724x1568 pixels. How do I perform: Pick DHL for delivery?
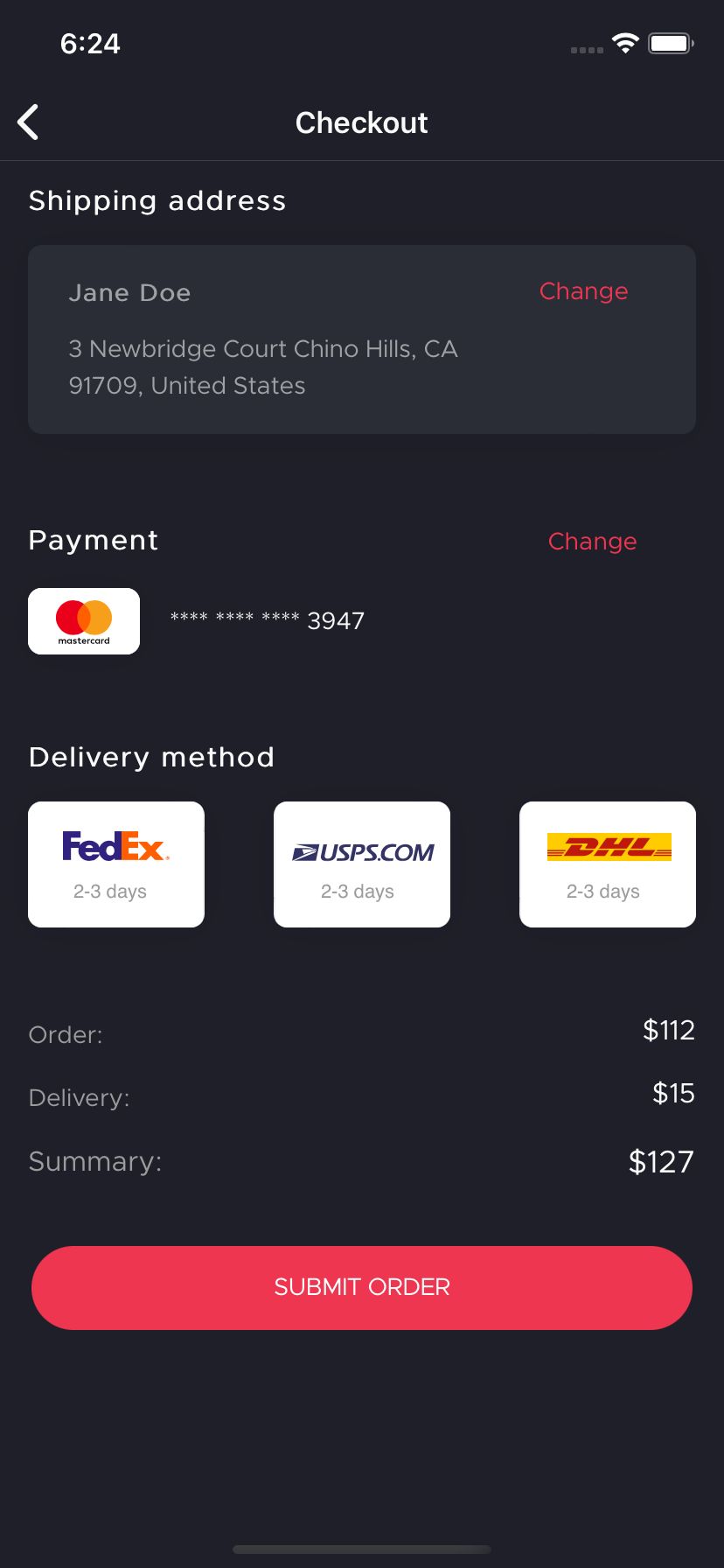coord(608,864)
